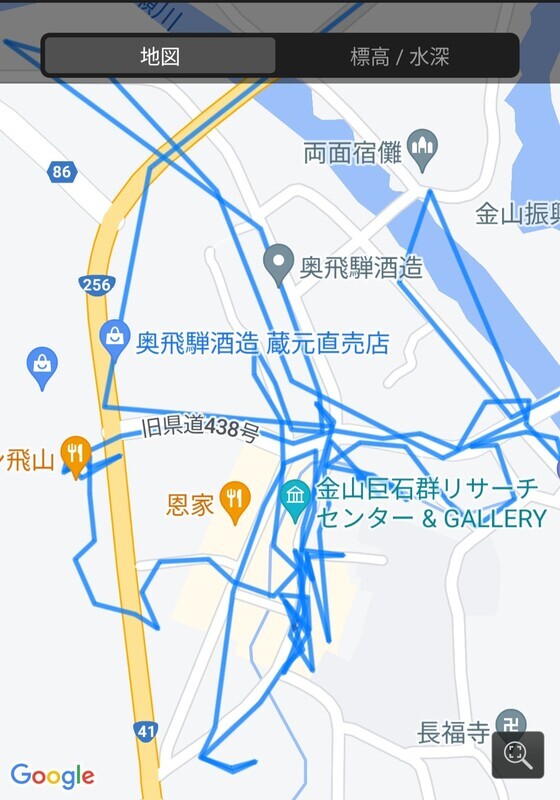560x800 pixels.
Task: Select the 長福寺 temple pin
Action: tap(511, 722)
